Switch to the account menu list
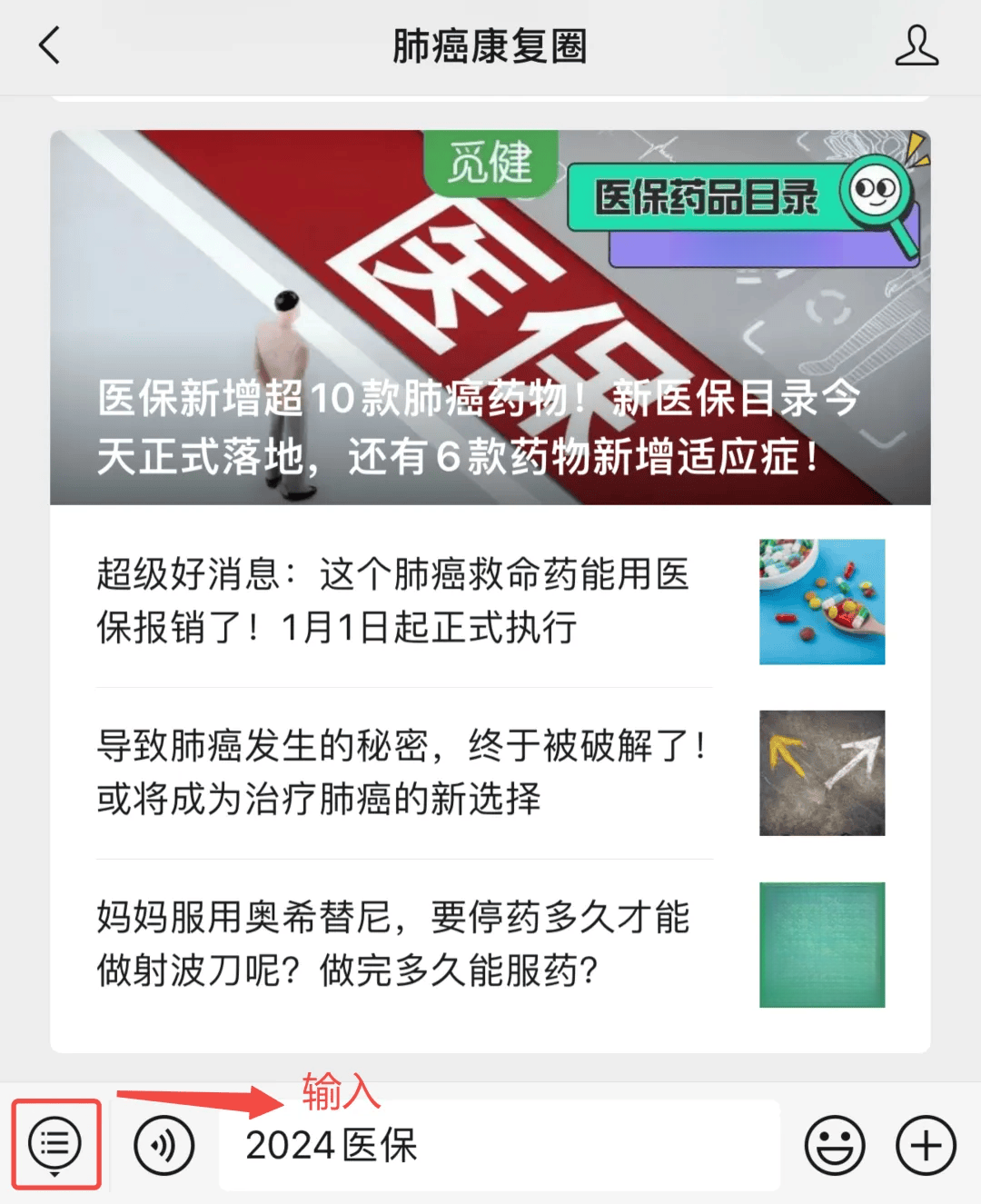This screenshot has height=1204, width=981. coord(55,1144)
